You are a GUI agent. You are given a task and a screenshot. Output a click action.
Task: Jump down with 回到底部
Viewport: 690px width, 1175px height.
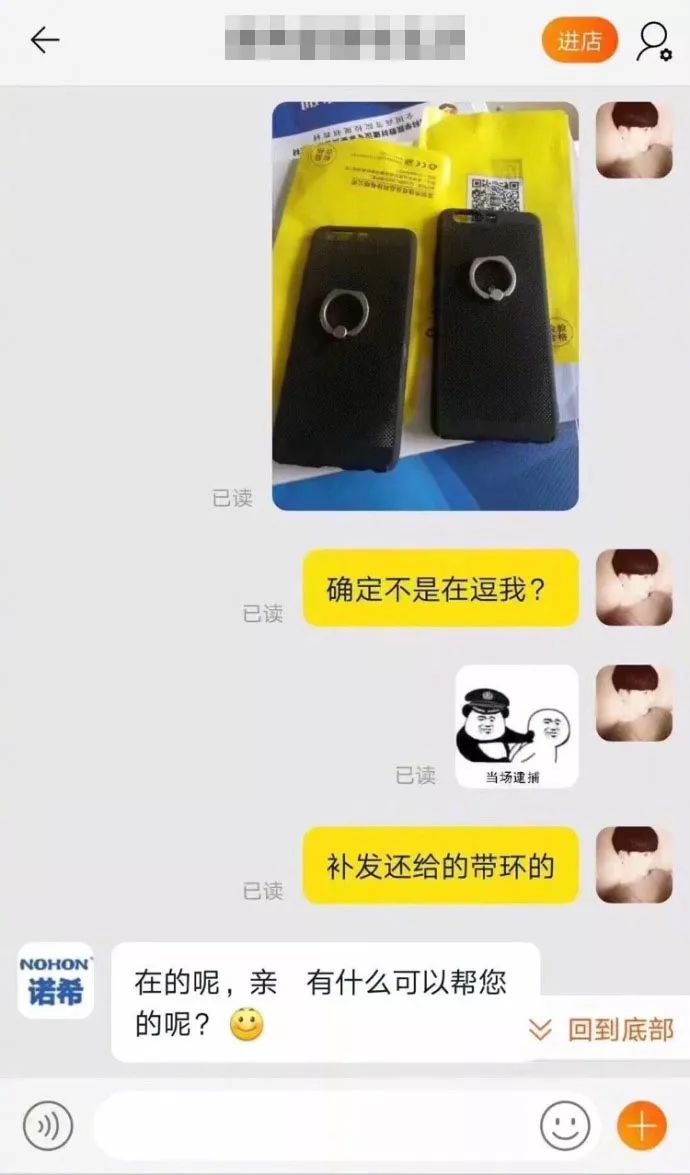(605, 1029)
